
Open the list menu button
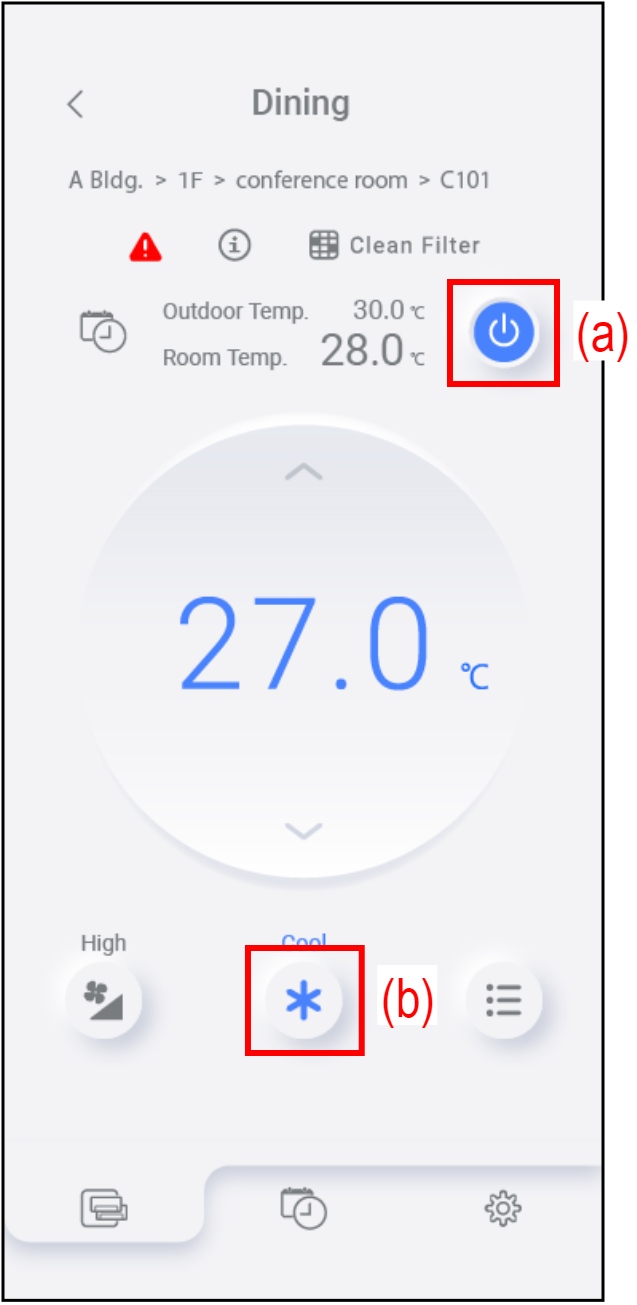pyautogui.click(x=504, y=998)
